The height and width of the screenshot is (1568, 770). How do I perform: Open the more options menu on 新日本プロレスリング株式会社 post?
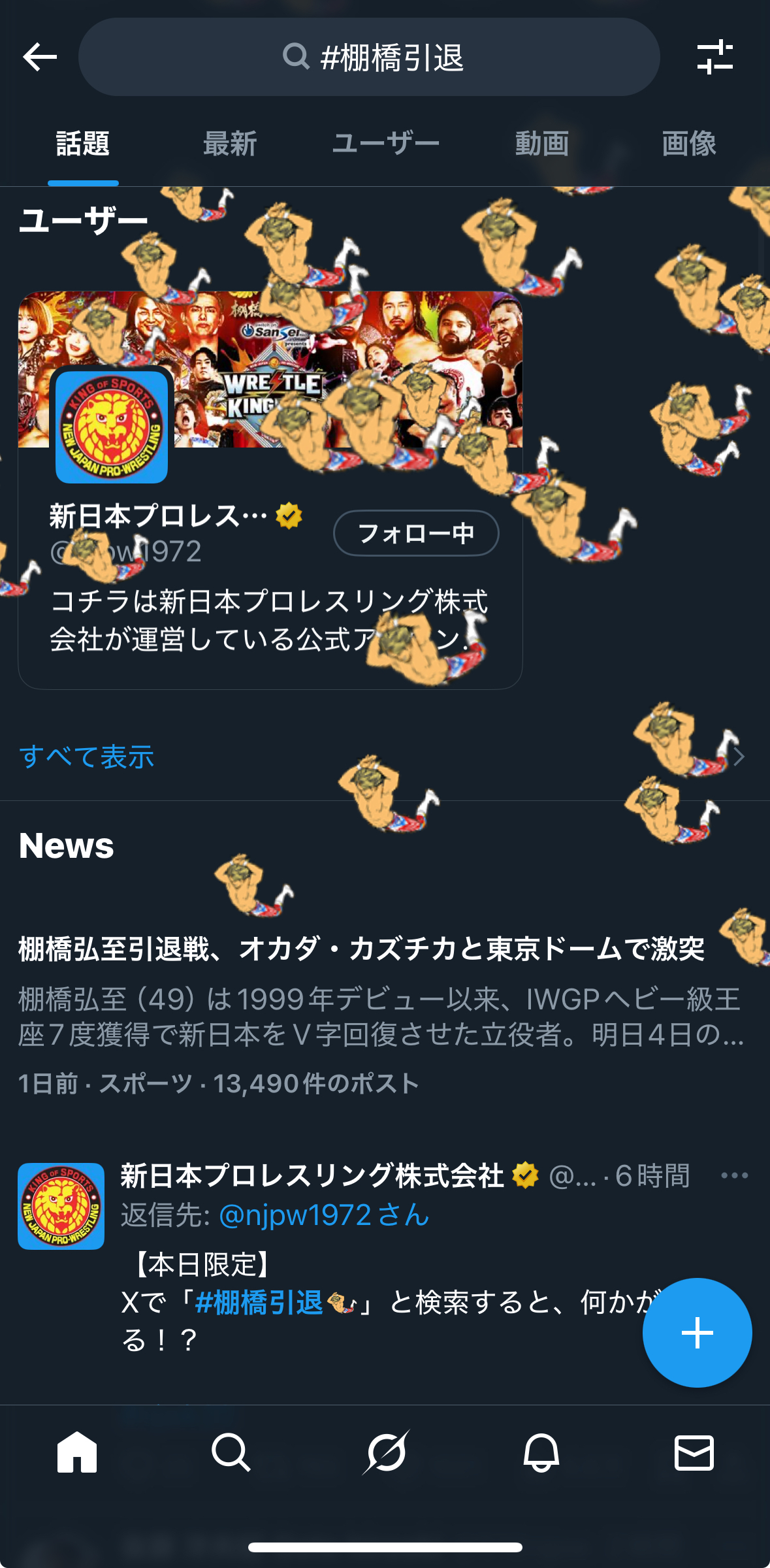735,1176
